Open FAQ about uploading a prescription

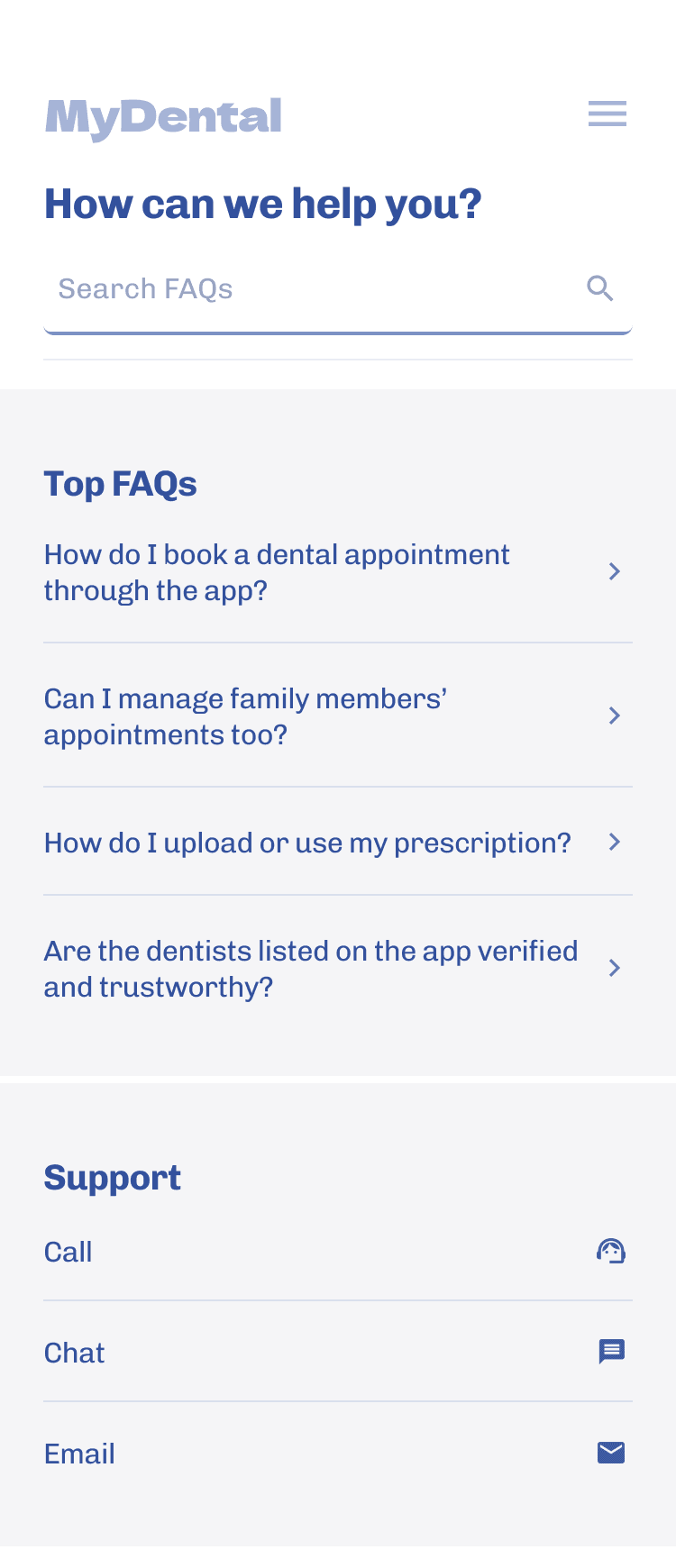coord(333,843)
